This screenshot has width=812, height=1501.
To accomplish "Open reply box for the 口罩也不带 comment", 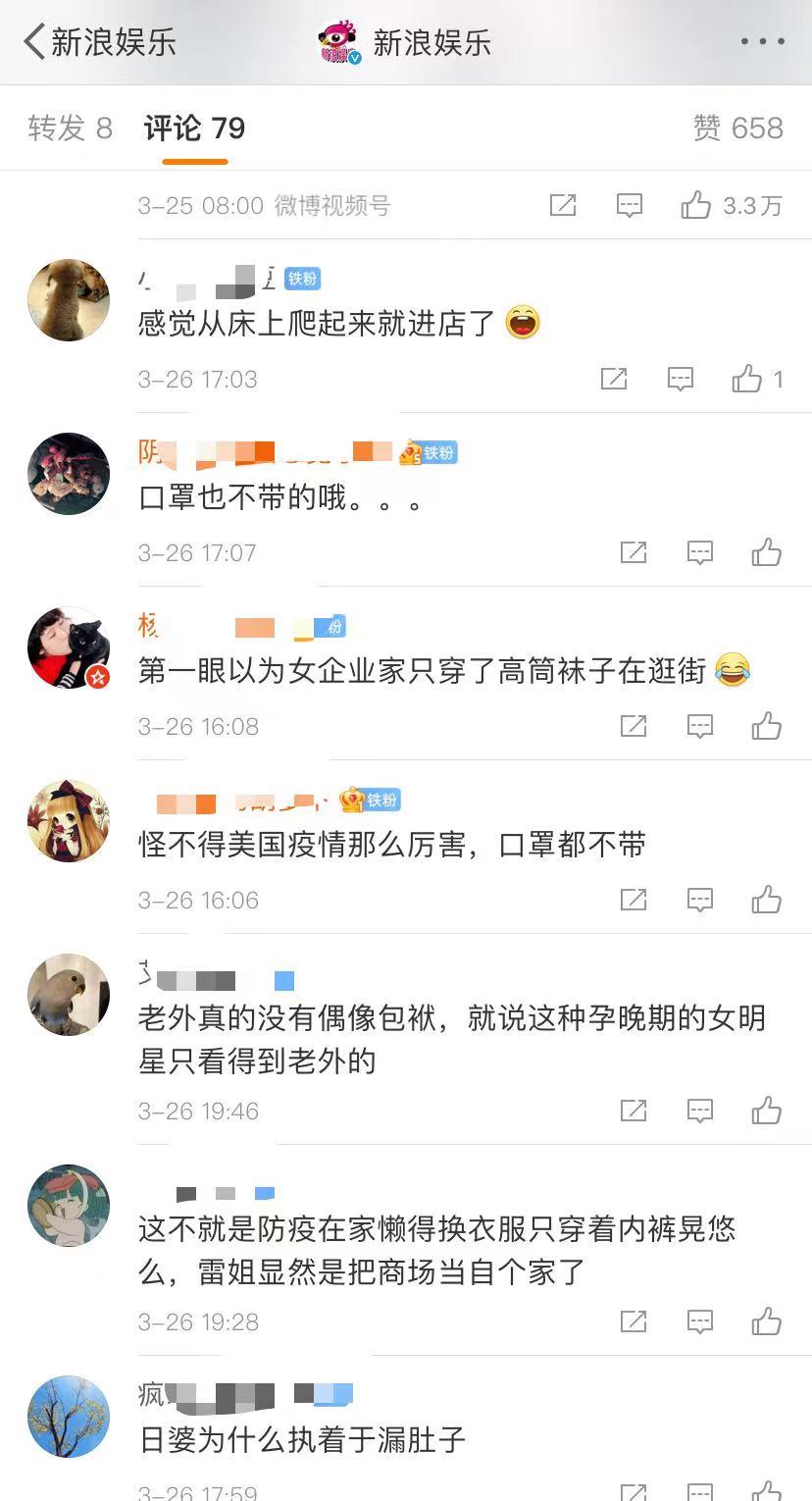I will [x=699, y=552].
